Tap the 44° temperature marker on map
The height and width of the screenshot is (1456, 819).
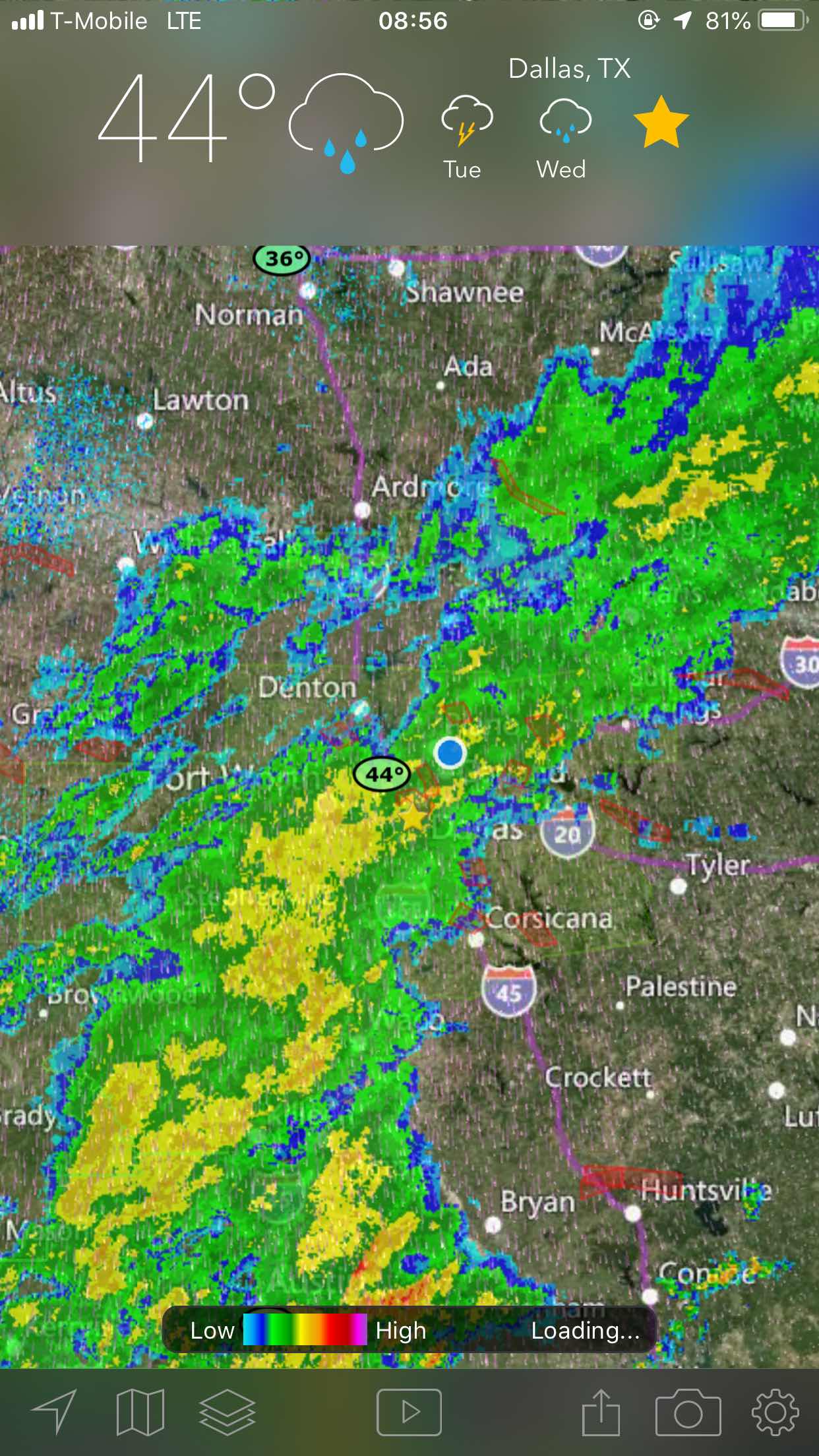click(382, 773)
